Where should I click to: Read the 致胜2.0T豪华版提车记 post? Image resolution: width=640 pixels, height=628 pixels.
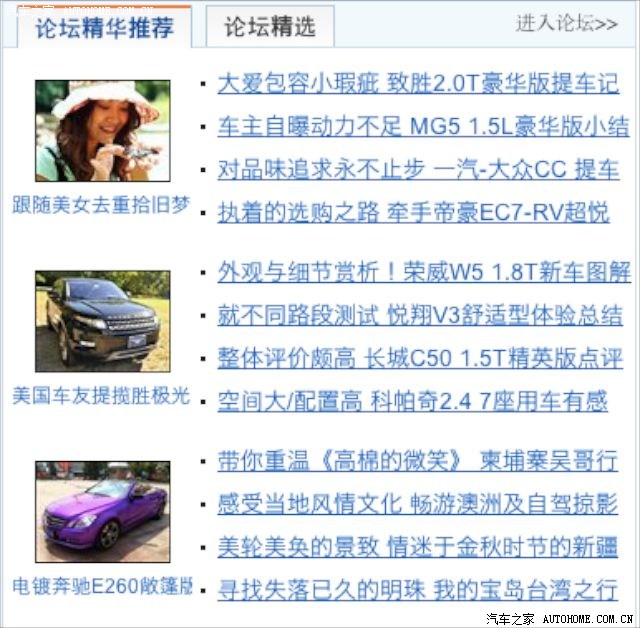[418, 83]
